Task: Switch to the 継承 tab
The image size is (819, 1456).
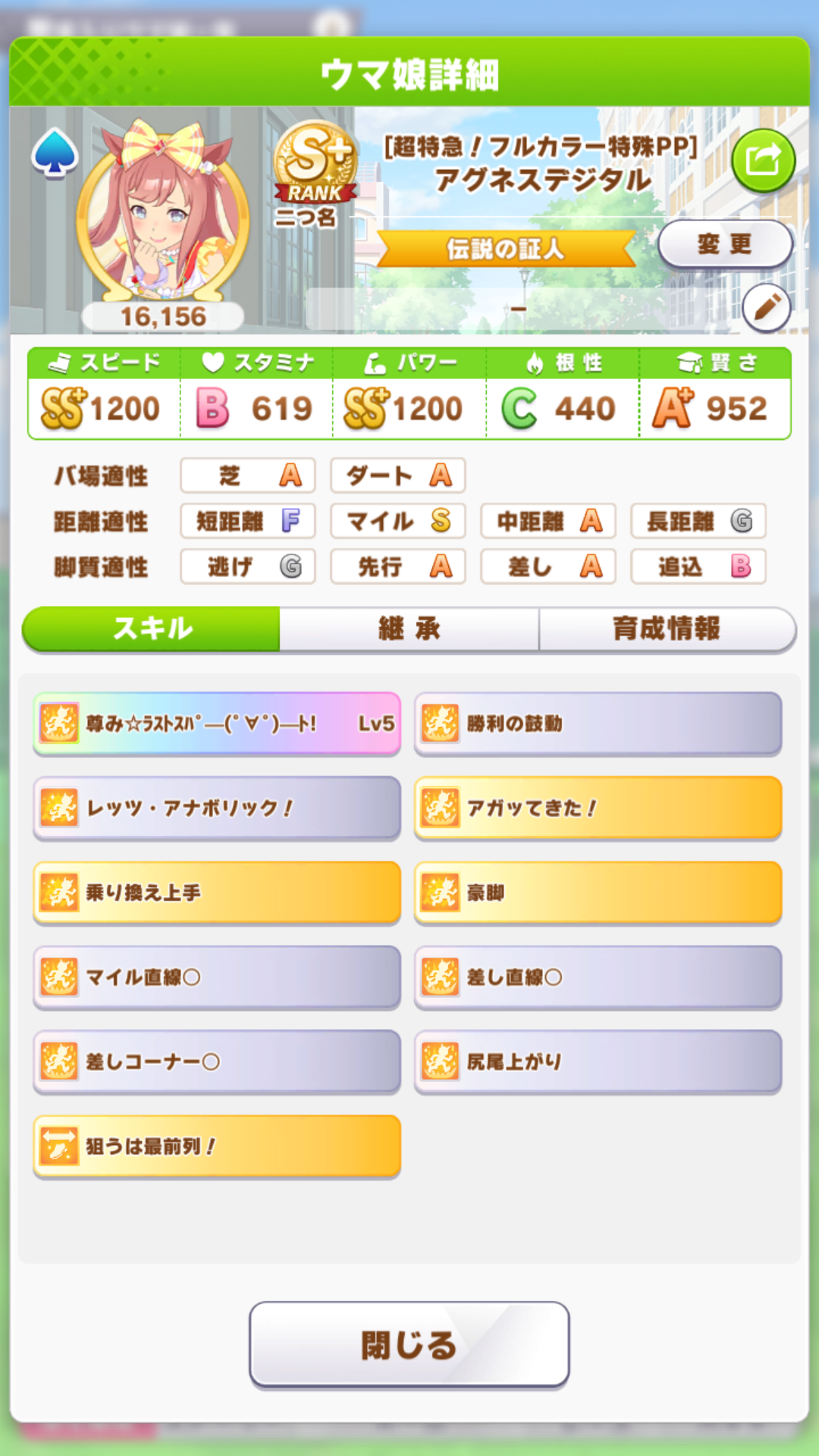Action: pyautogui.click(x=409, y=629)
